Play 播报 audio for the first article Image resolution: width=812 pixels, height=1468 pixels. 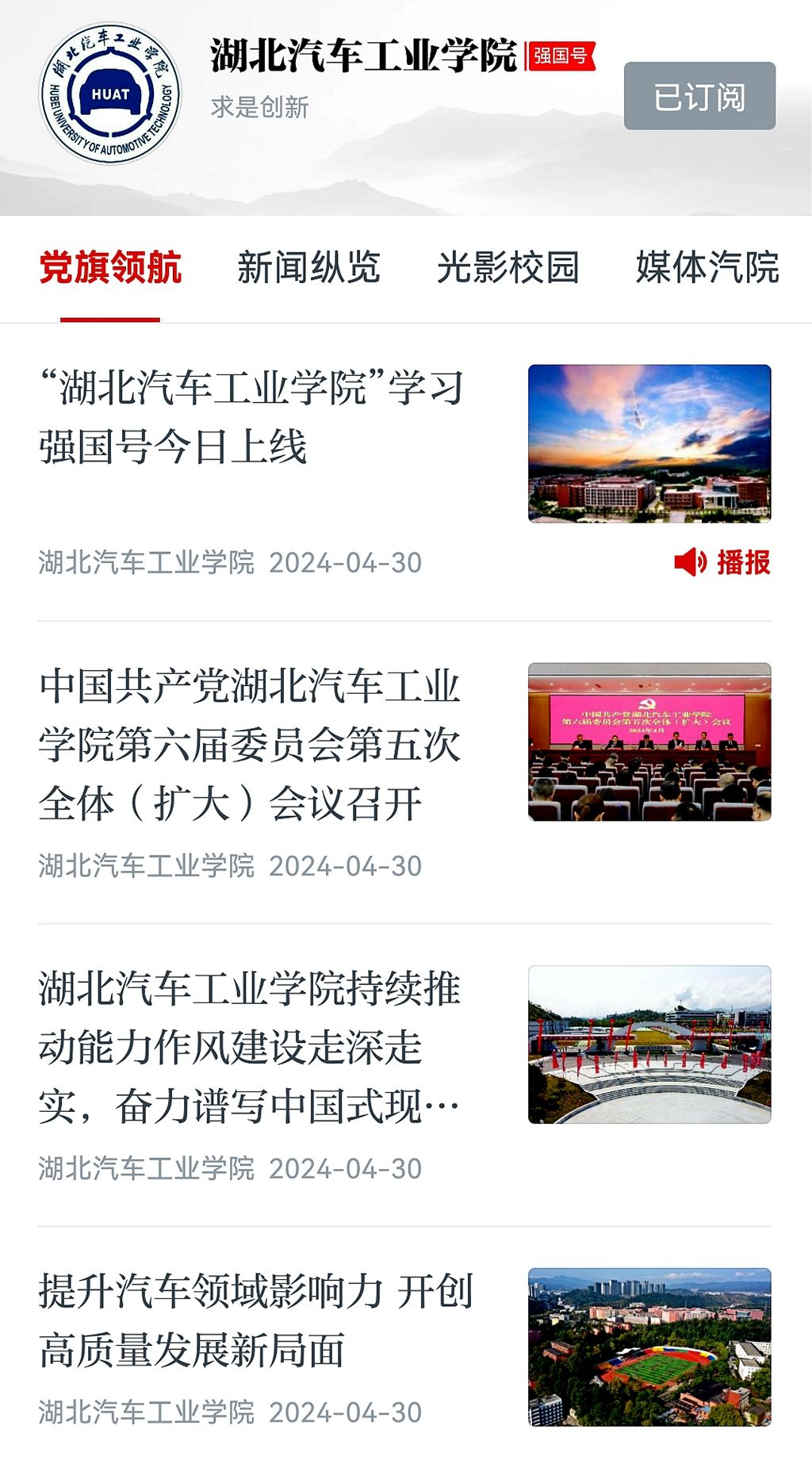pos(722,562)
